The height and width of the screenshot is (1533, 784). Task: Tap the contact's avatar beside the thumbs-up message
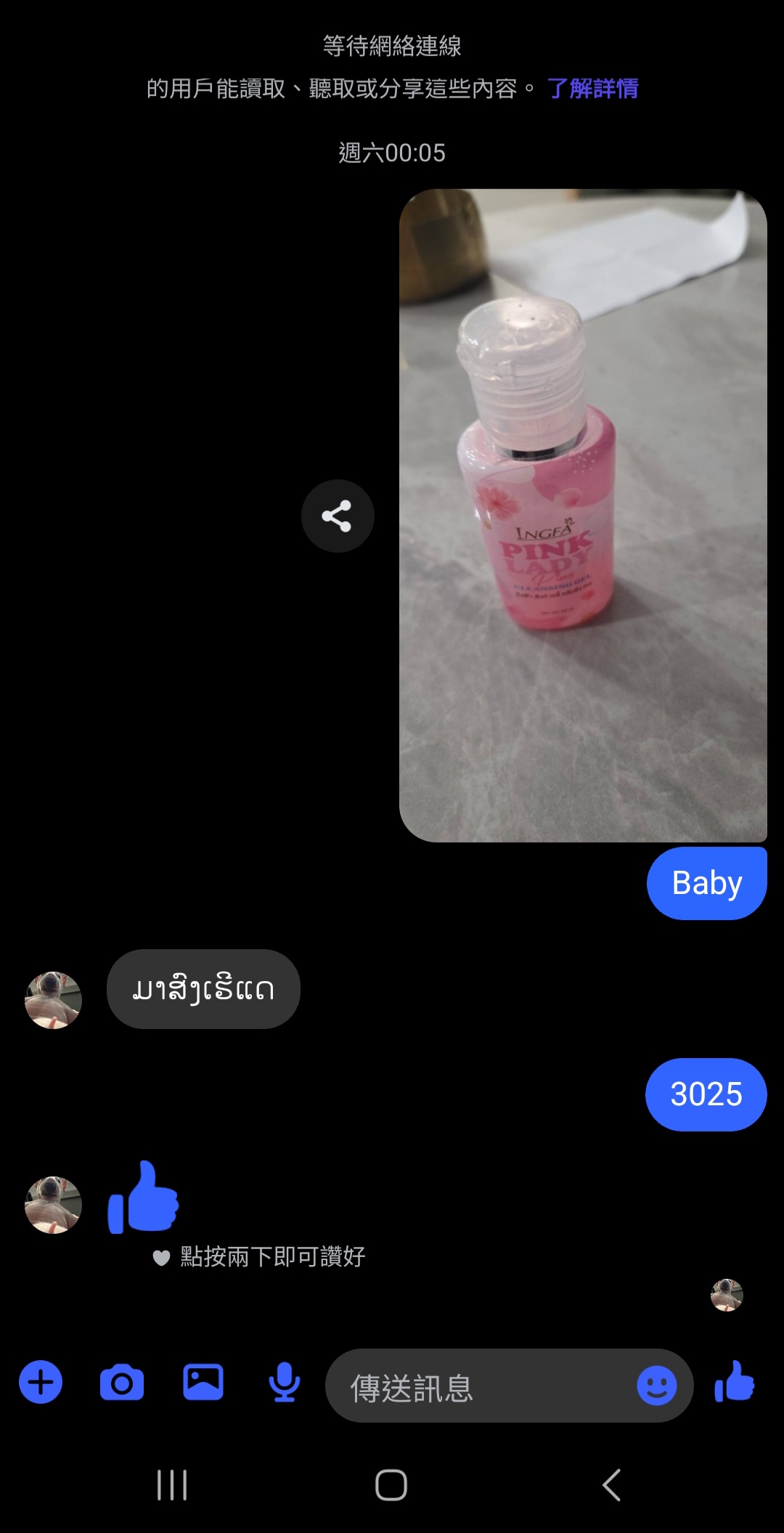coord(54,1205)
